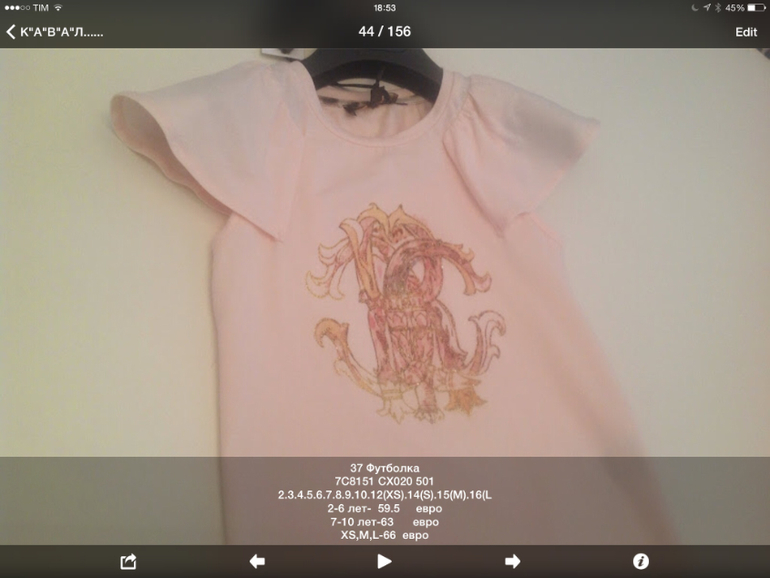770x578 pixels.
Task: Start the slideshow playback
Action: pyautogui.click(x=384, y=561)
